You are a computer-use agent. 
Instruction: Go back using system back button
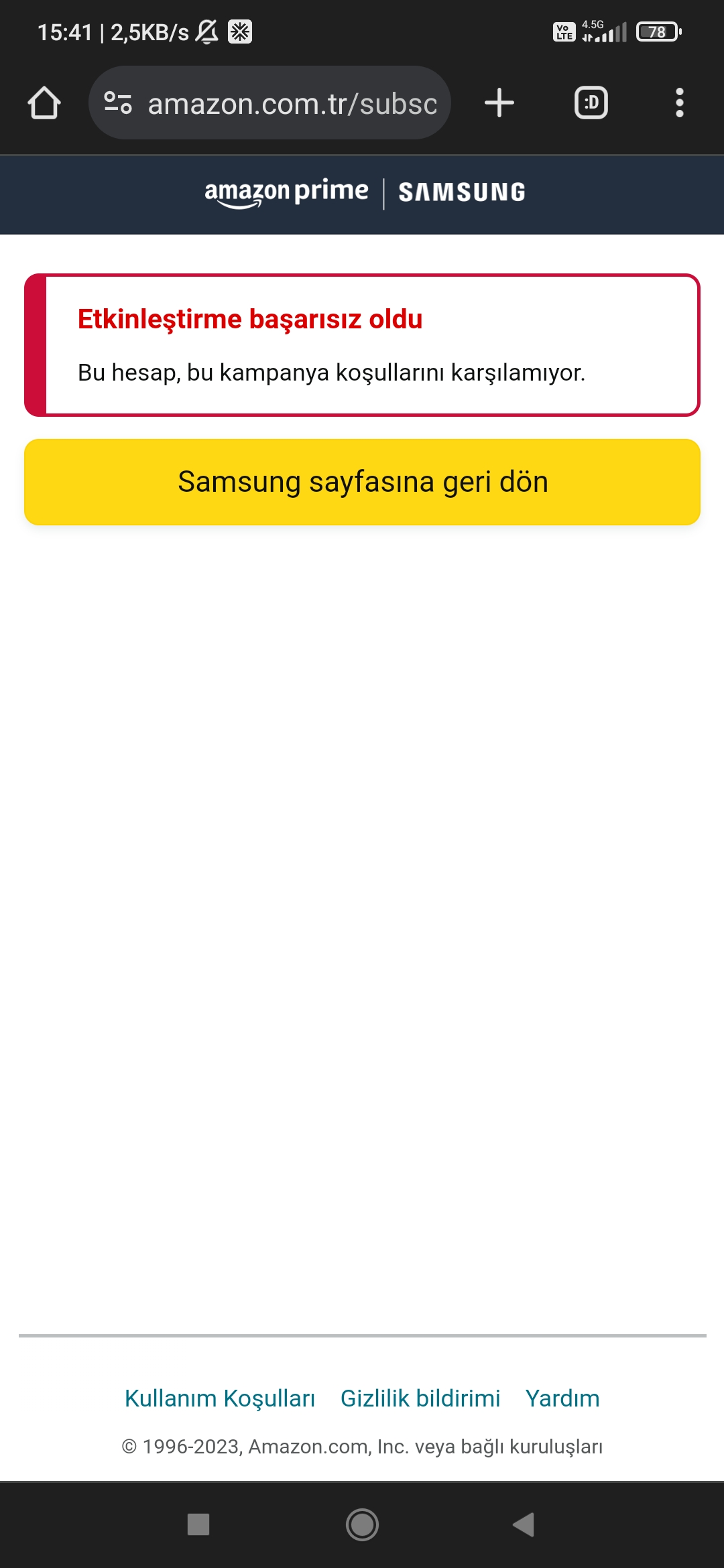[x=524, y=1524]
